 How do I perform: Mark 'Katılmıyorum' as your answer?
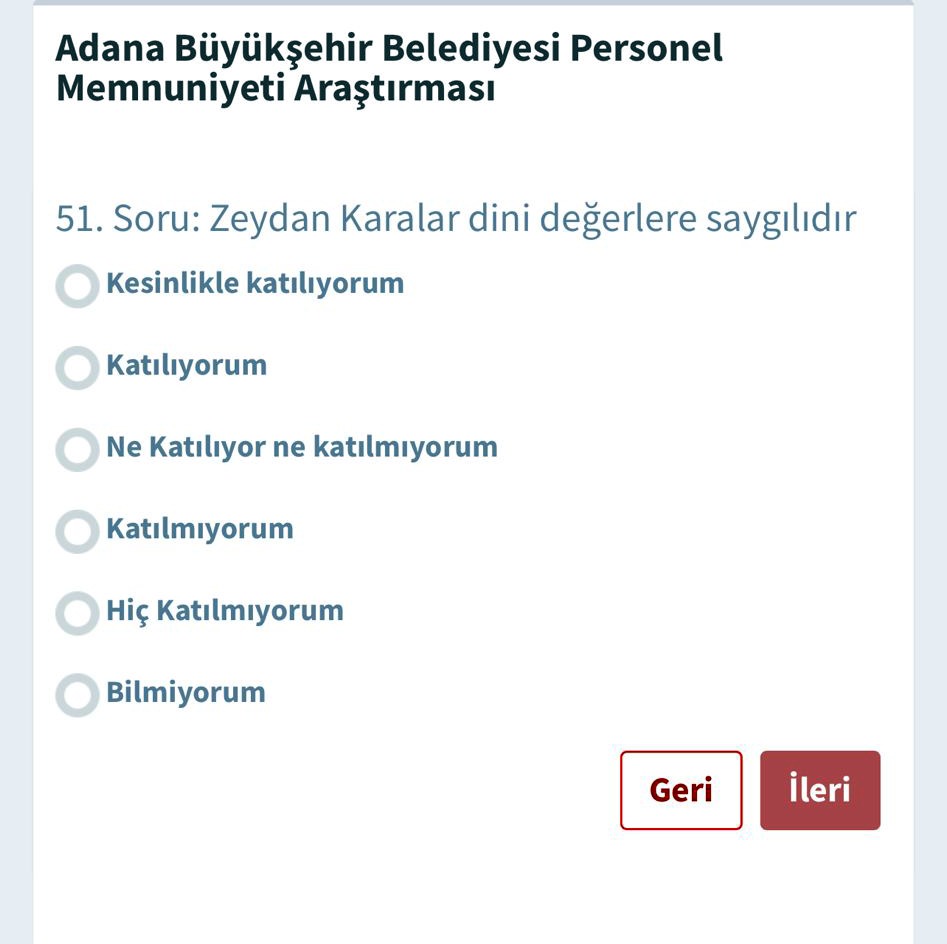pyautogui.click(x=77, y=532)
